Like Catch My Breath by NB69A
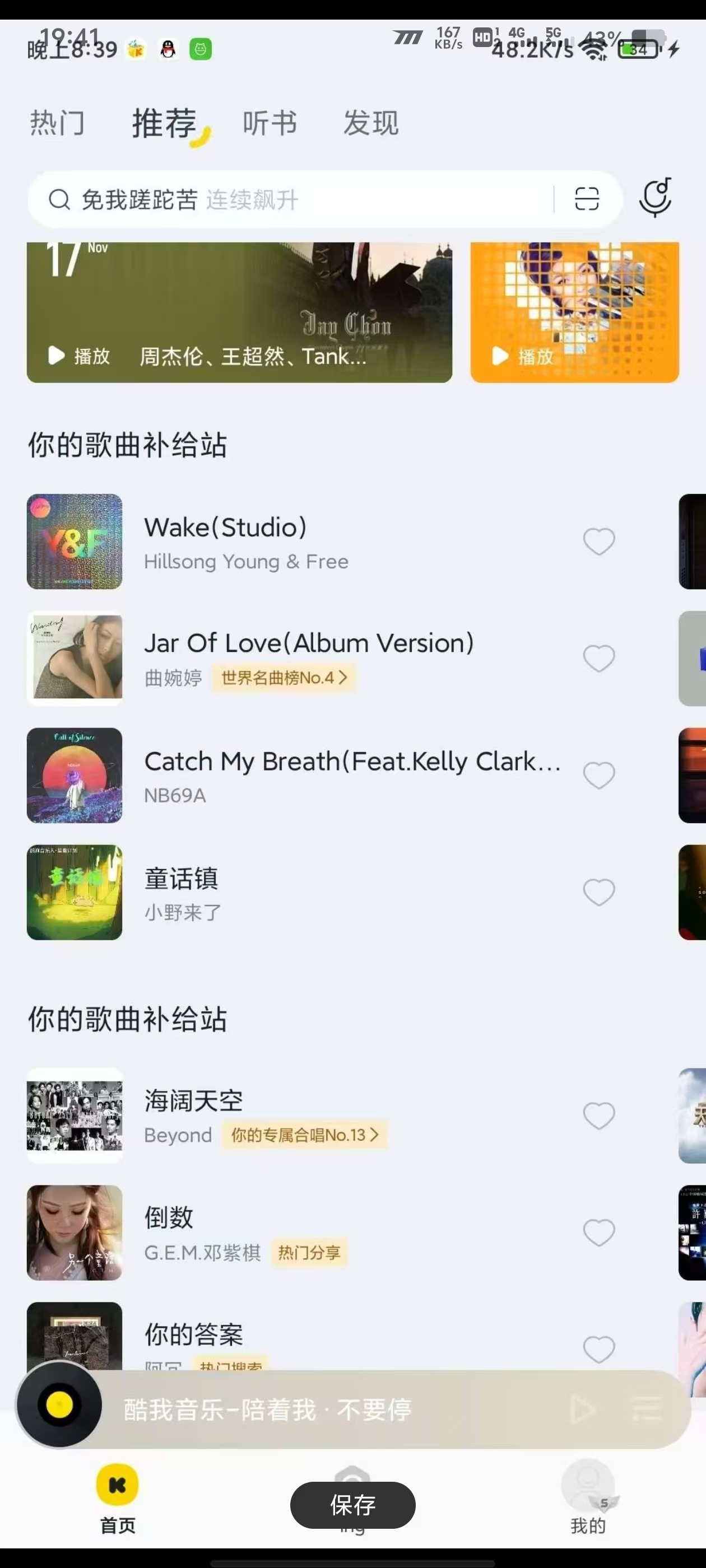706x1568 pixels. point(599,775)
